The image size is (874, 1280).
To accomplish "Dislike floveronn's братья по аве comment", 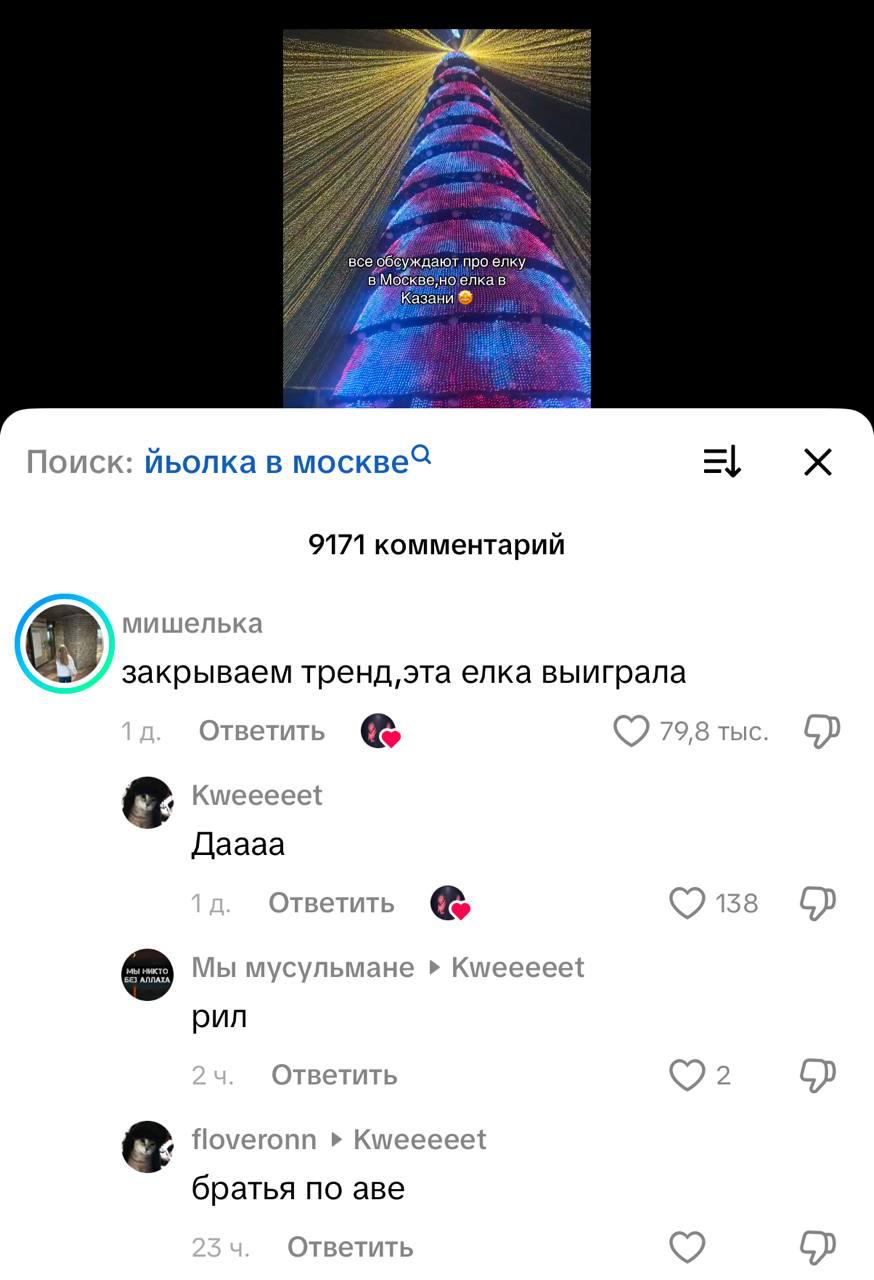I will [x=817, y=1247].
